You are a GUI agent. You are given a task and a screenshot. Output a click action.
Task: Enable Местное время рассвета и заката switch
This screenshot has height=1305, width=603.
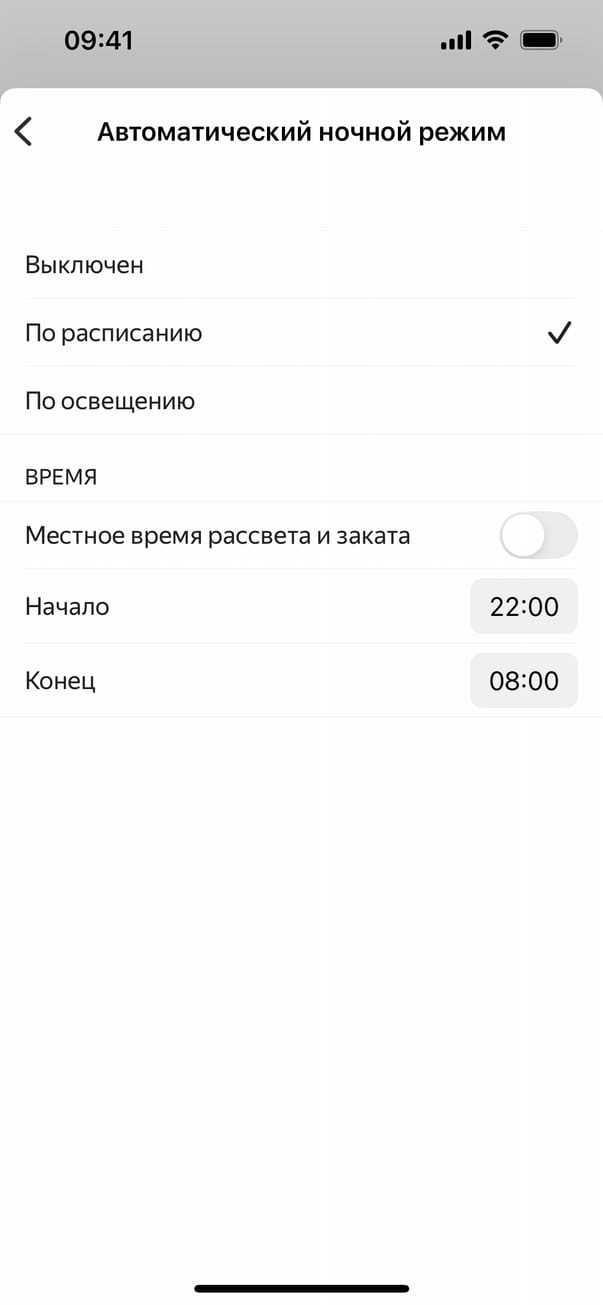538,536
